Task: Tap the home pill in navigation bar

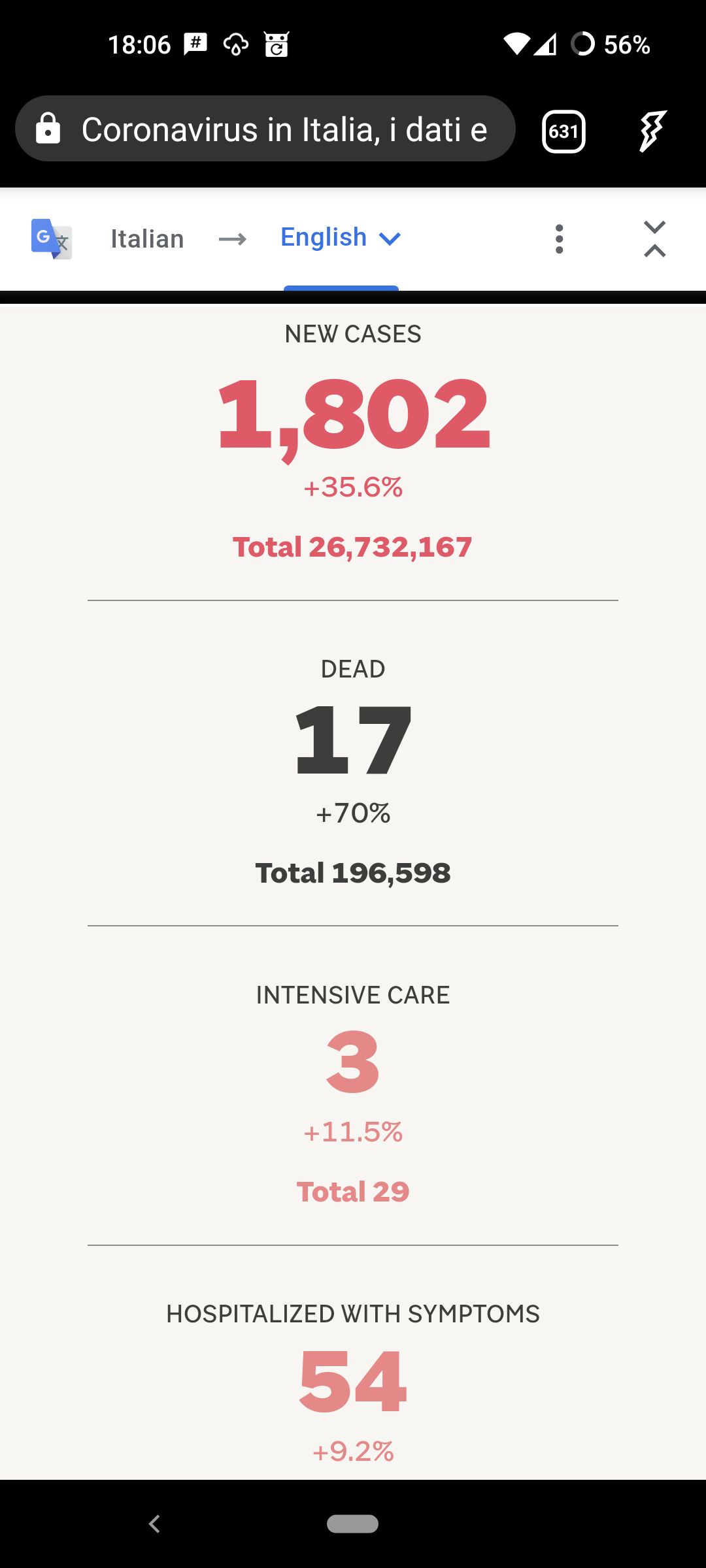Action: click(x=352, y=1524)
